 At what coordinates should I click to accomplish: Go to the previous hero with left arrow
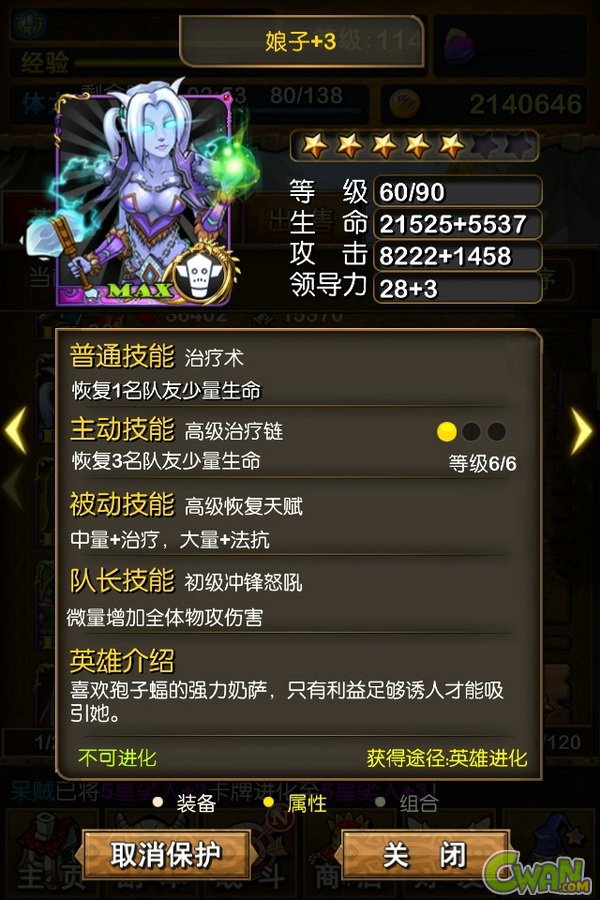point(15,431)
